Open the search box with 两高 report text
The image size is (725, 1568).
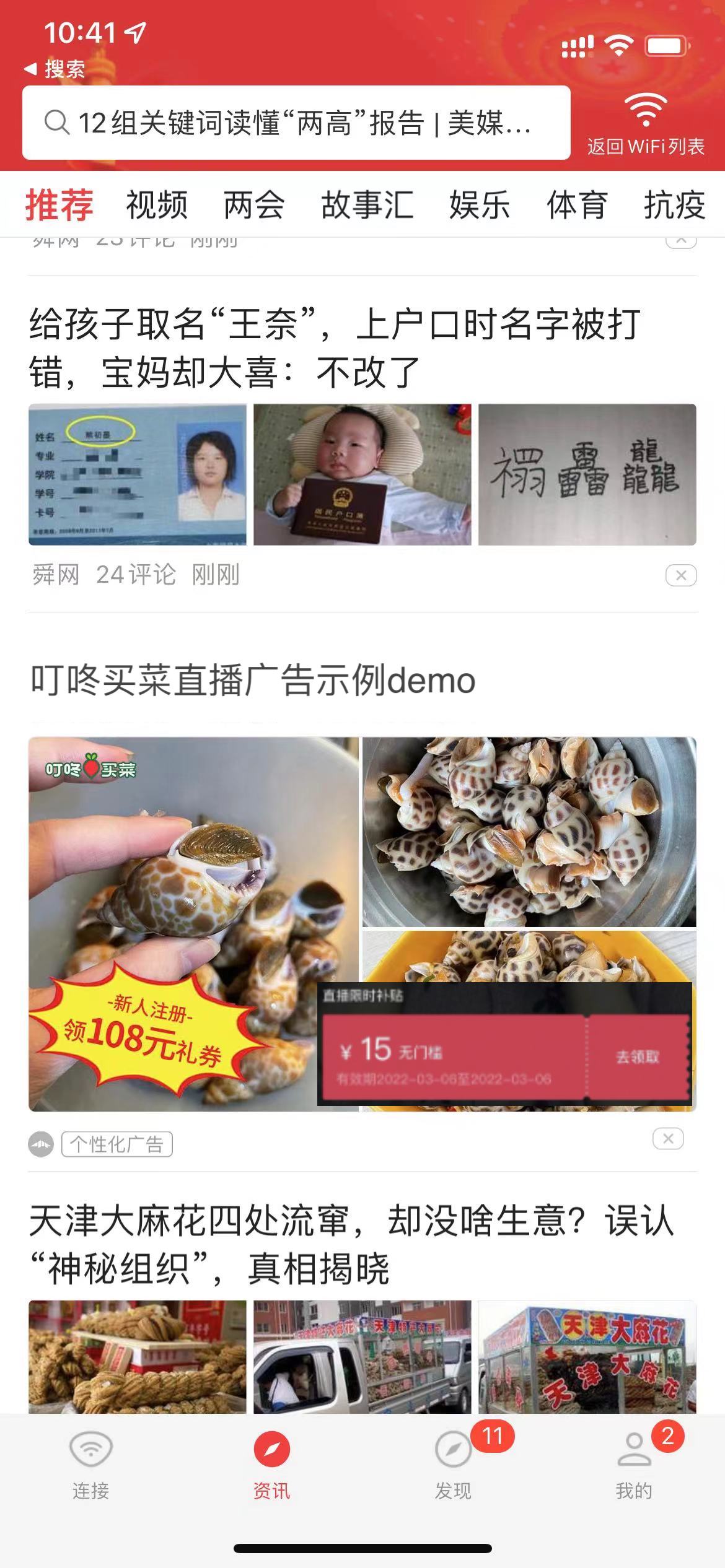click(x=296, y=123)
